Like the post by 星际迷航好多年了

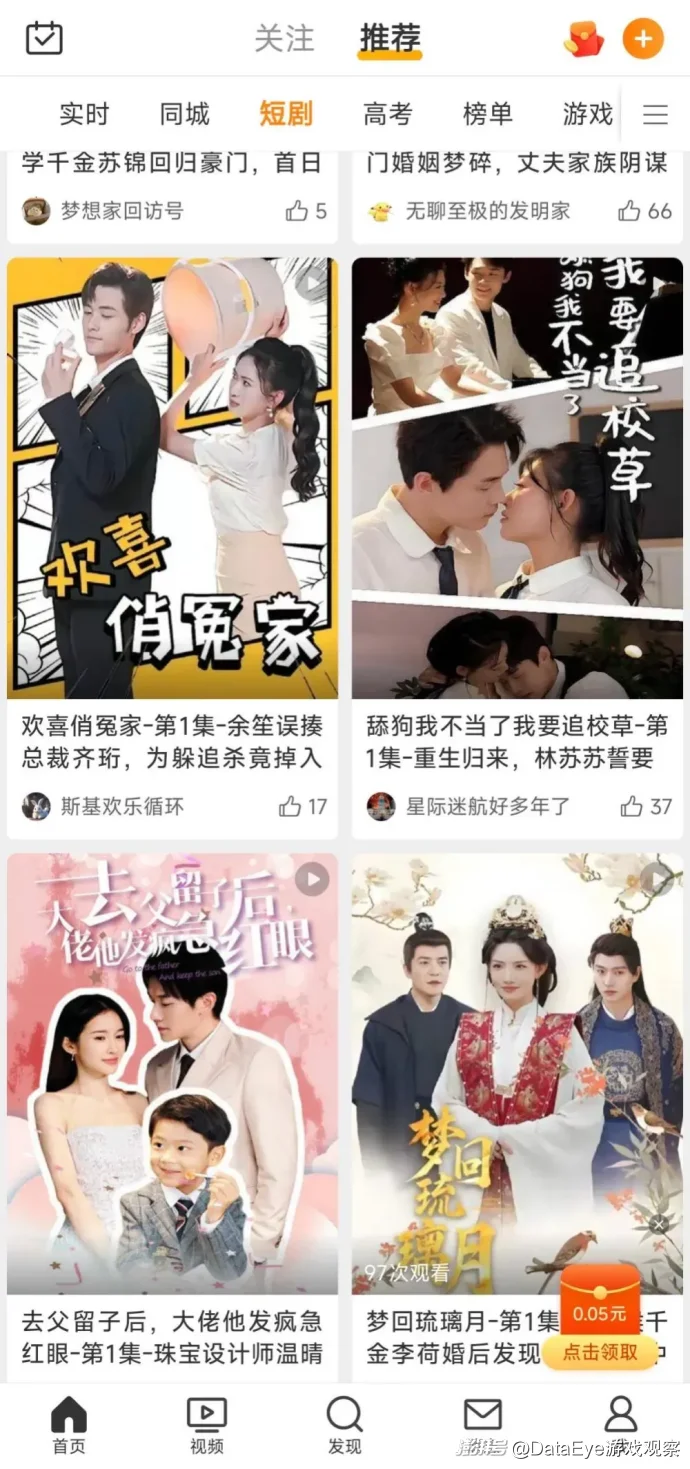[646, 806]
